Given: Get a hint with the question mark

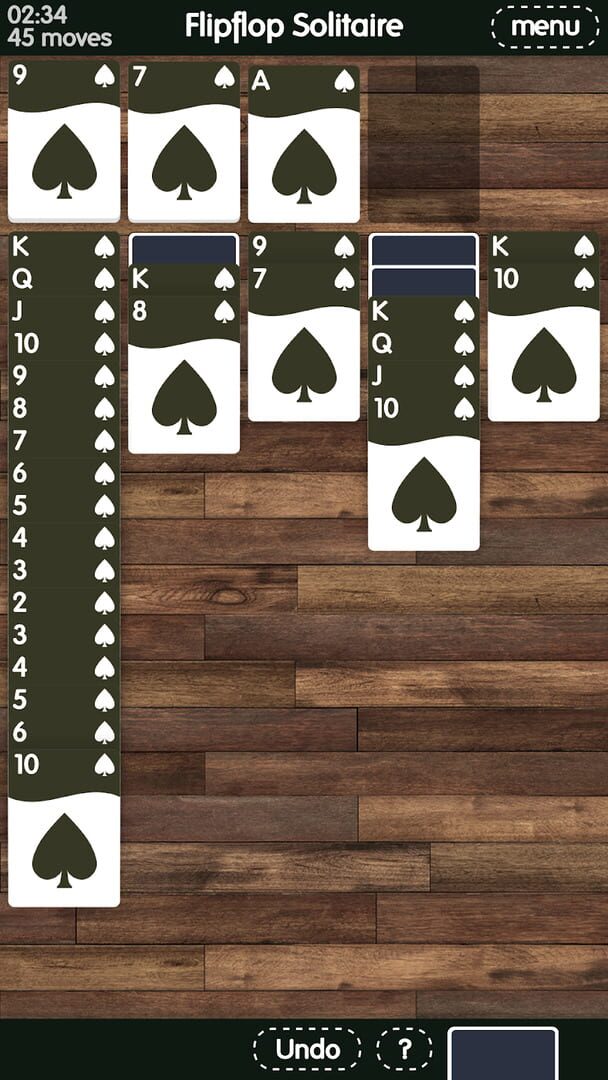Looking at the screenshot, I should tap(404, 1049).
